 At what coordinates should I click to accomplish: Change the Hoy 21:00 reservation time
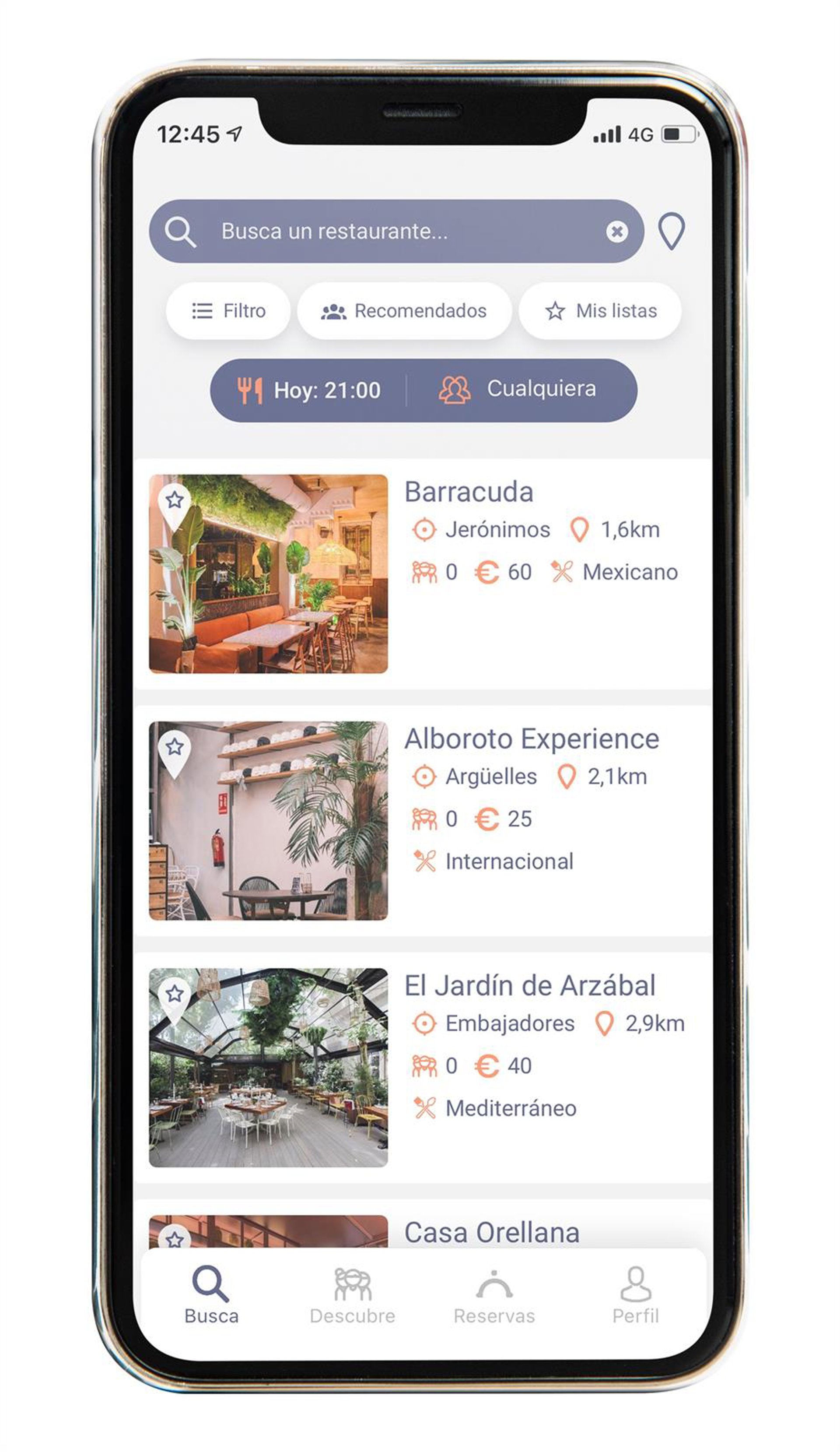click(x=310, y=390)
